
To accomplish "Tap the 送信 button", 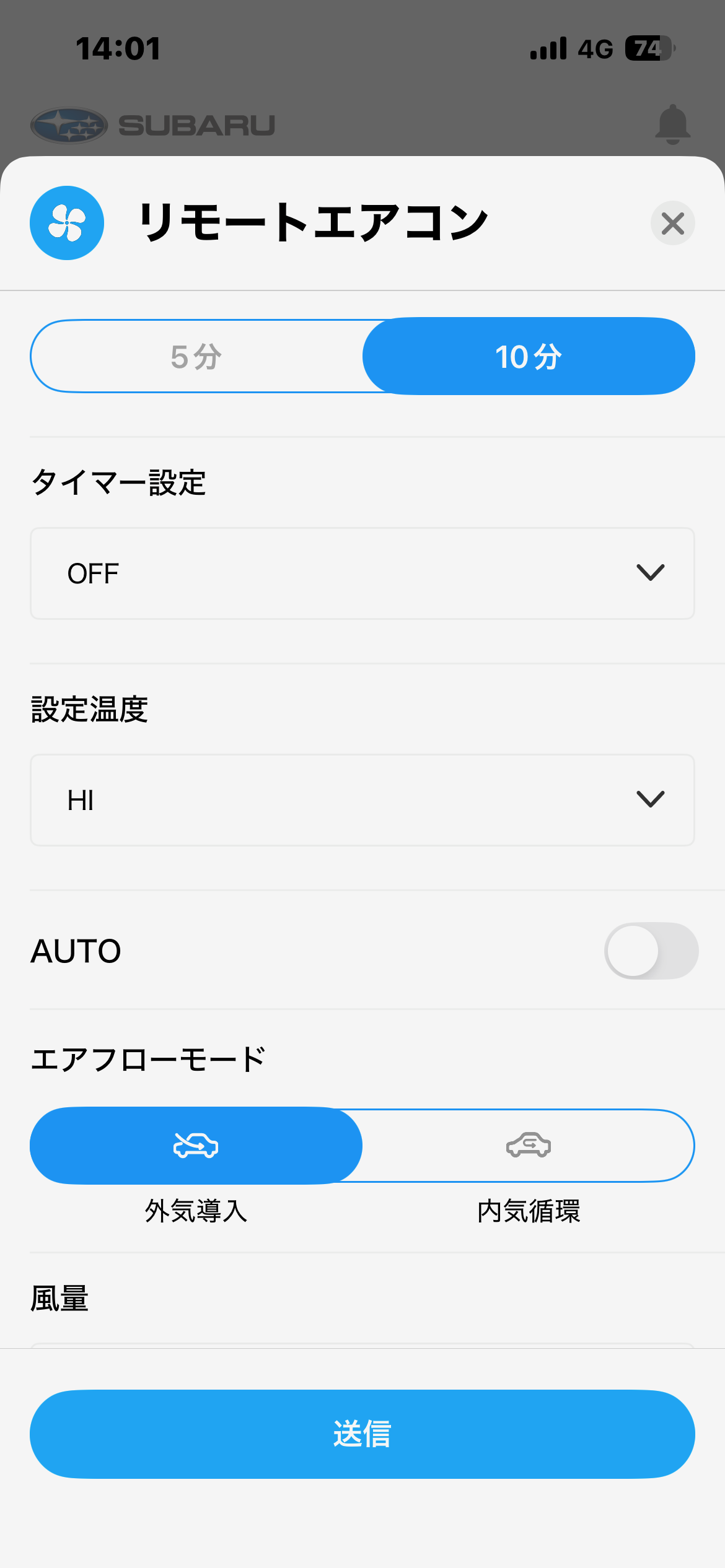I will 362,1434.
